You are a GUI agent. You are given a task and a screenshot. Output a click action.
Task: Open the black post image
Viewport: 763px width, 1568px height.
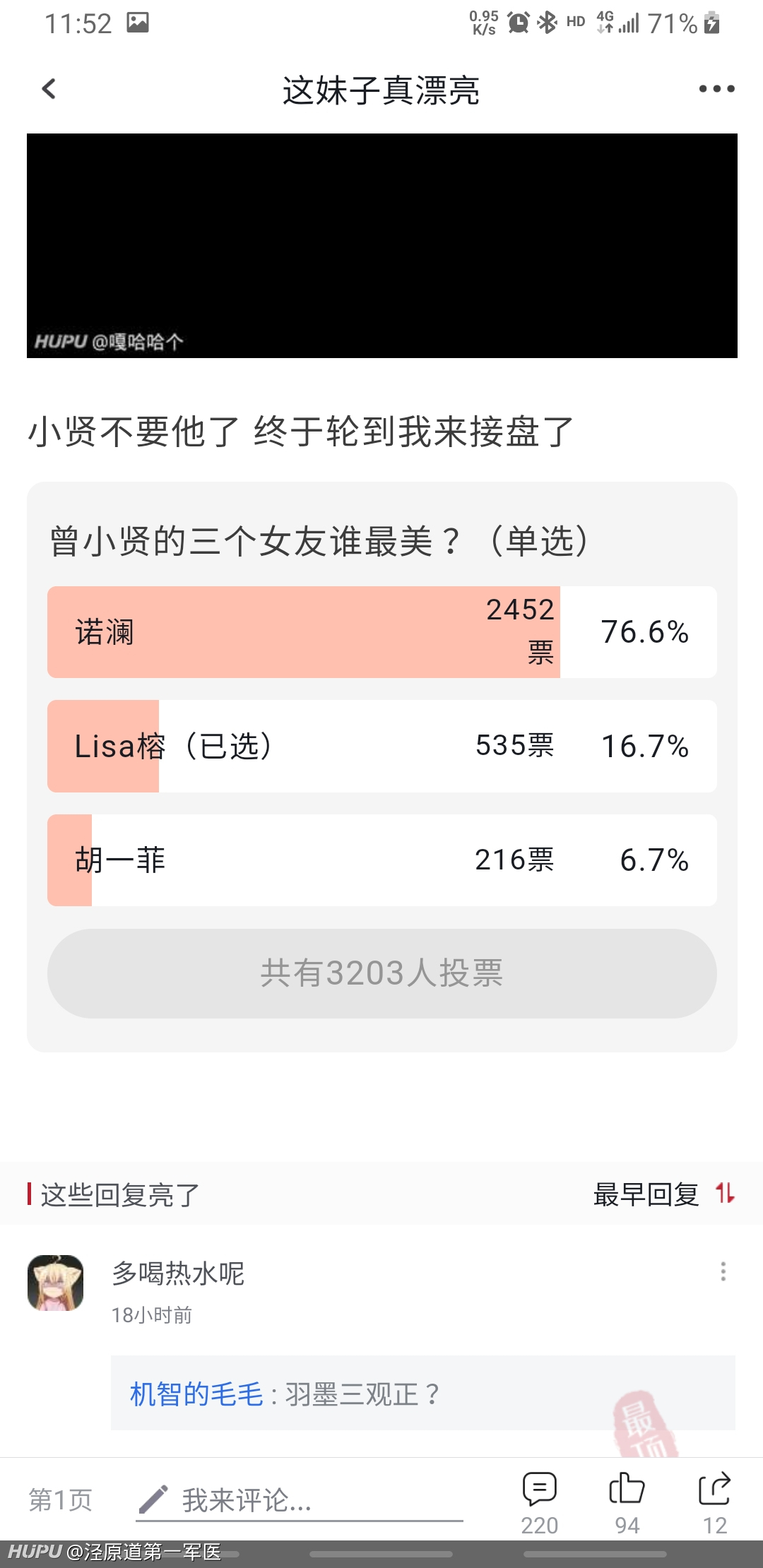382,246
